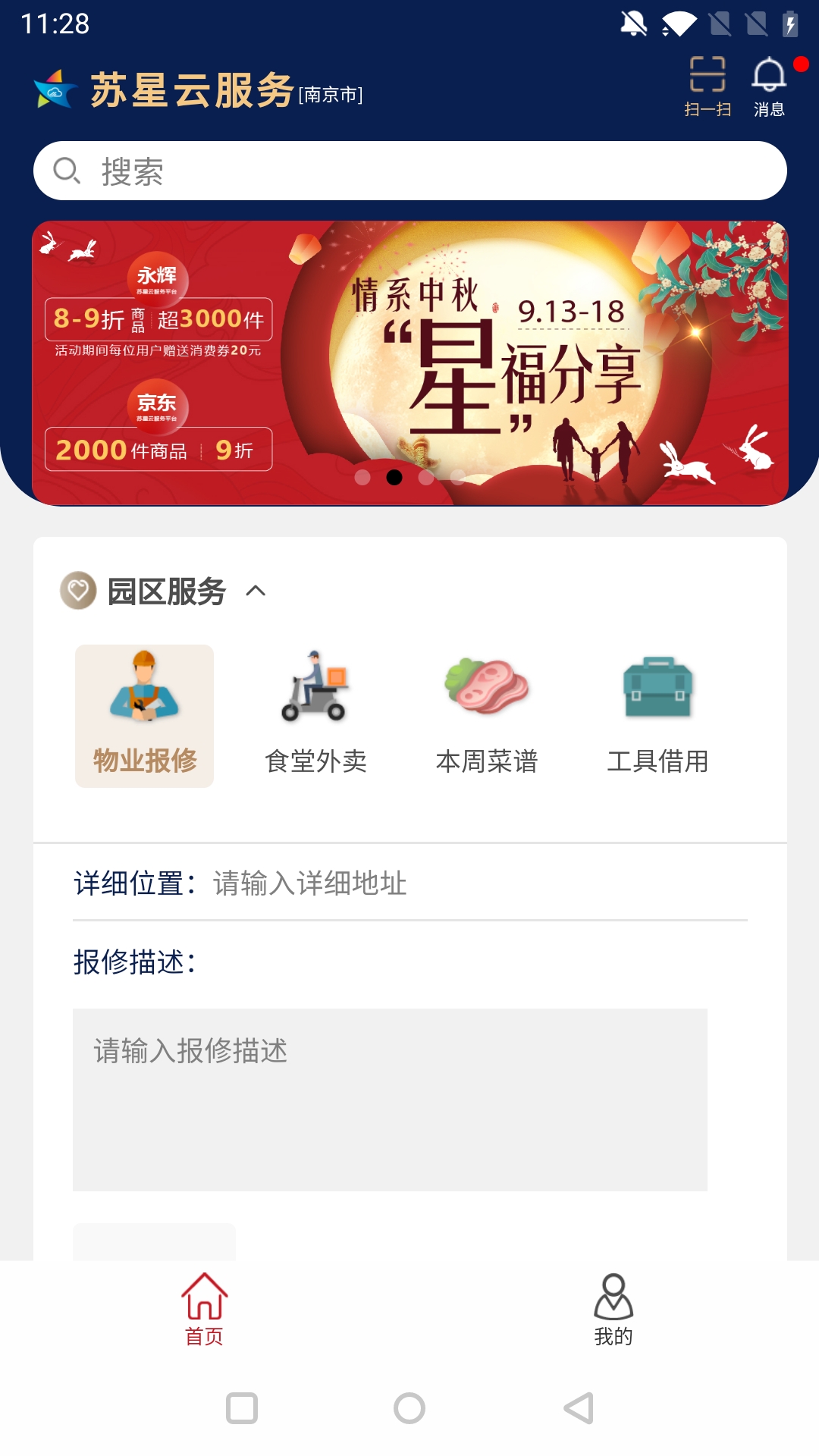Select 物业报修 service
This screenshot has width=819, height=1456.
pyautogui.click(x=144, y=716)
